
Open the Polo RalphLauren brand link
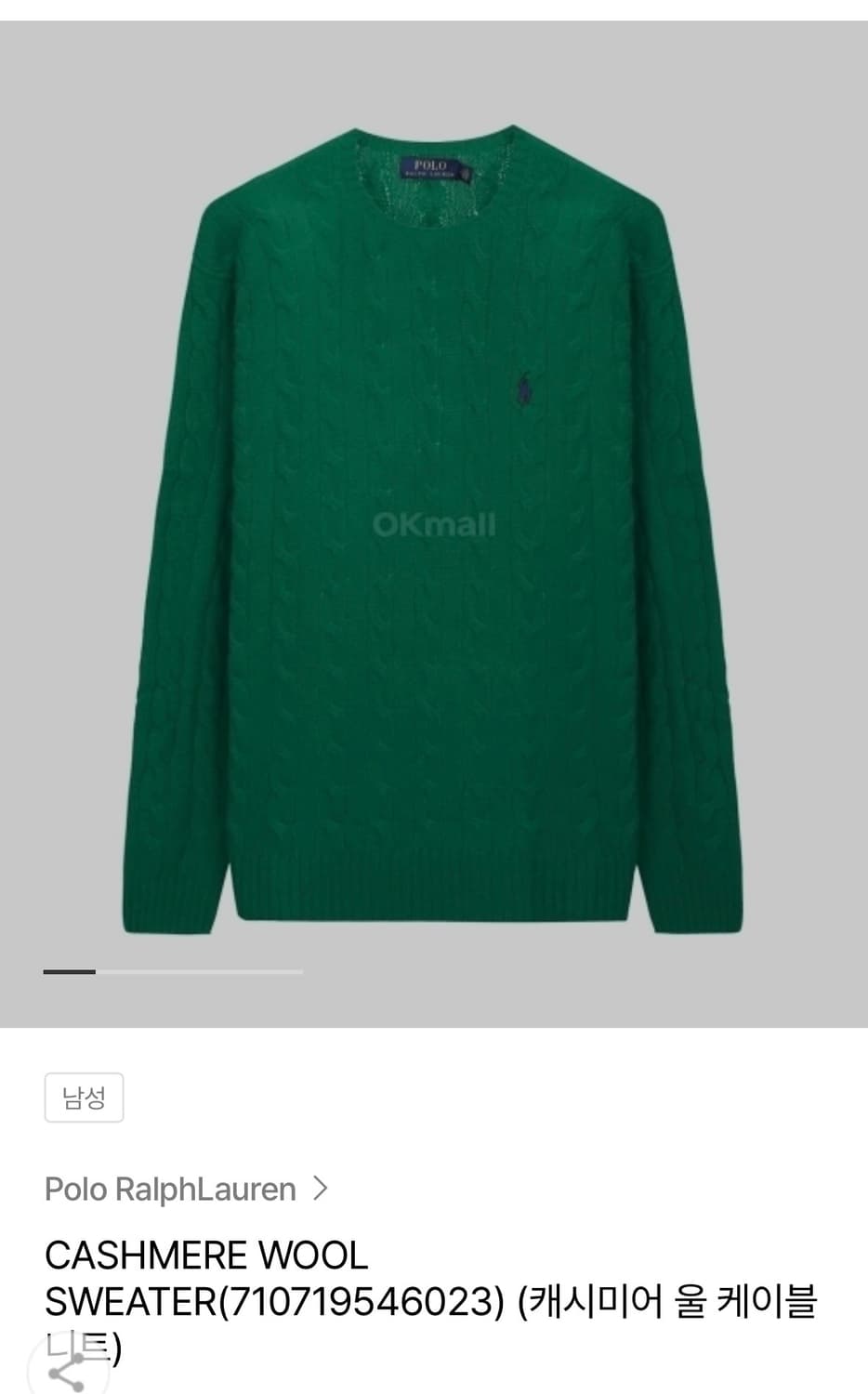(170, 1189)
